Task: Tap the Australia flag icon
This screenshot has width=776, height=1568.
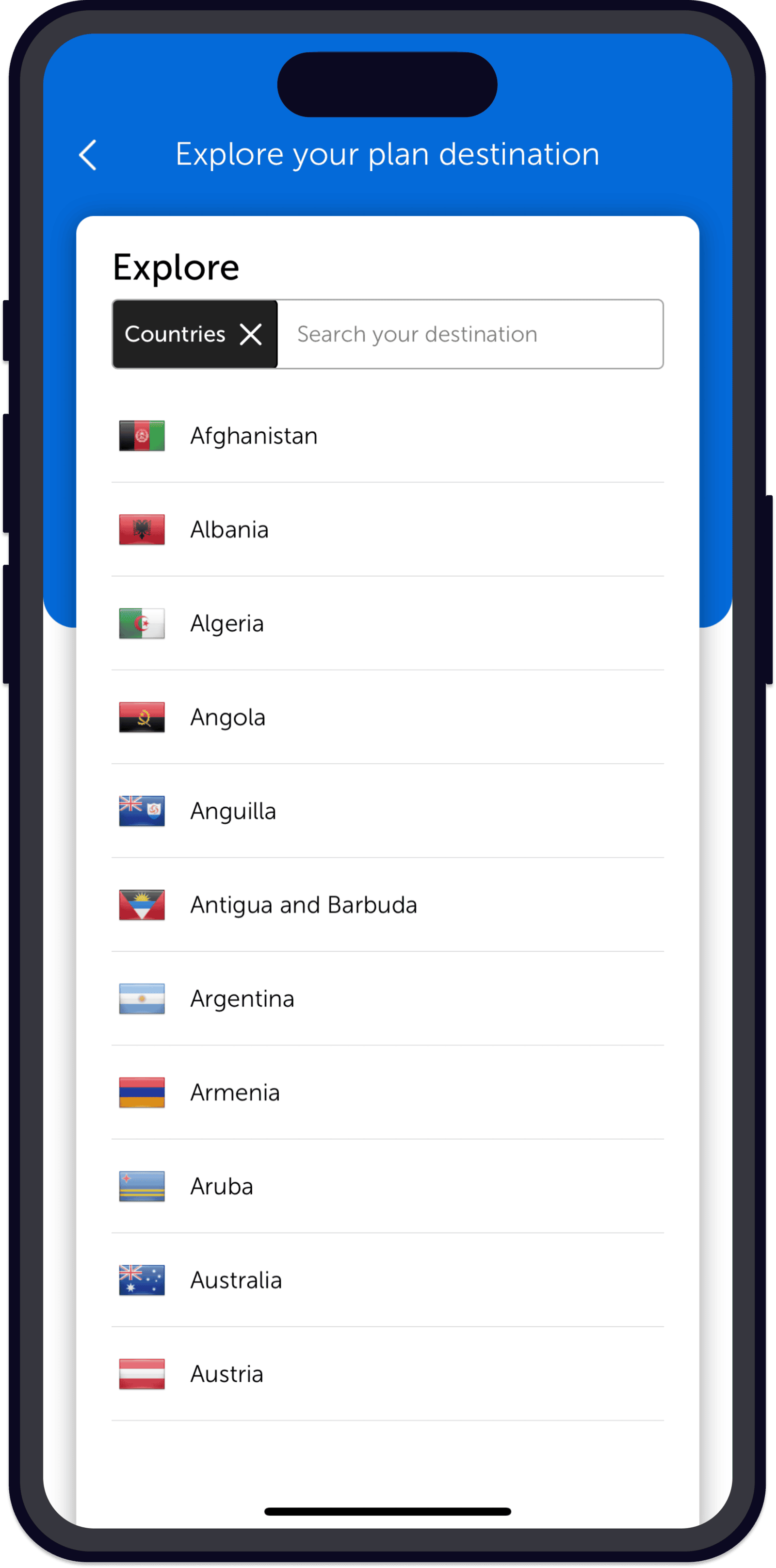Action: 141,1280
